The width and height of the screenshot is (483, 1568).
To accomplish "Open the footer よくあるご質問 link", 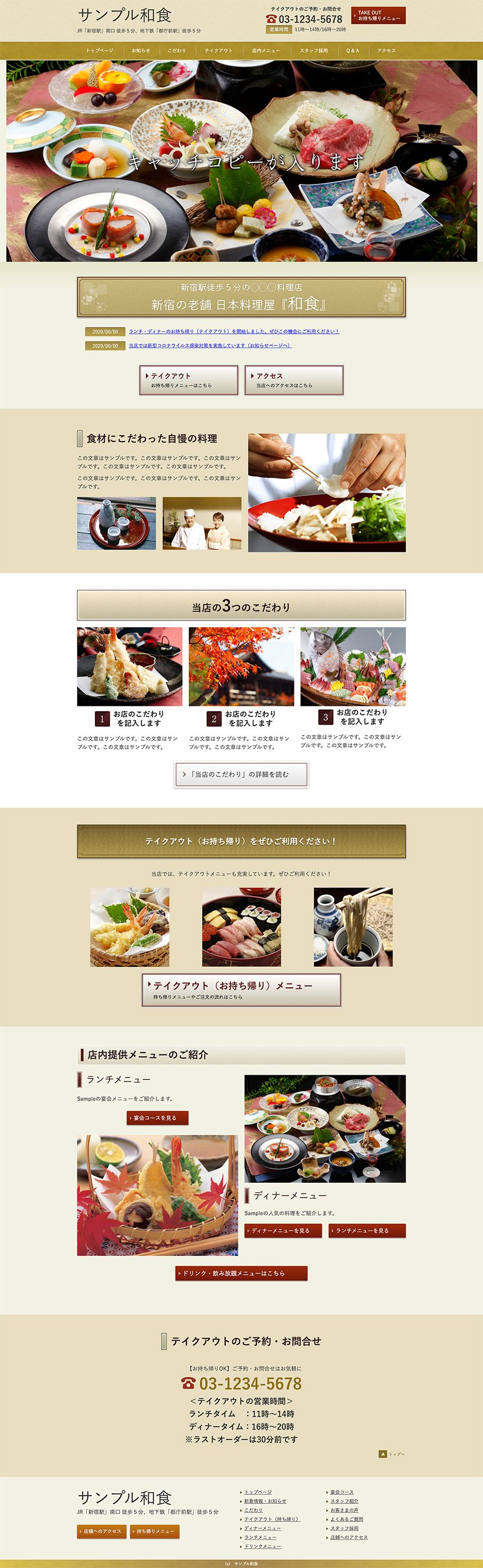I will coord(347,1519).
